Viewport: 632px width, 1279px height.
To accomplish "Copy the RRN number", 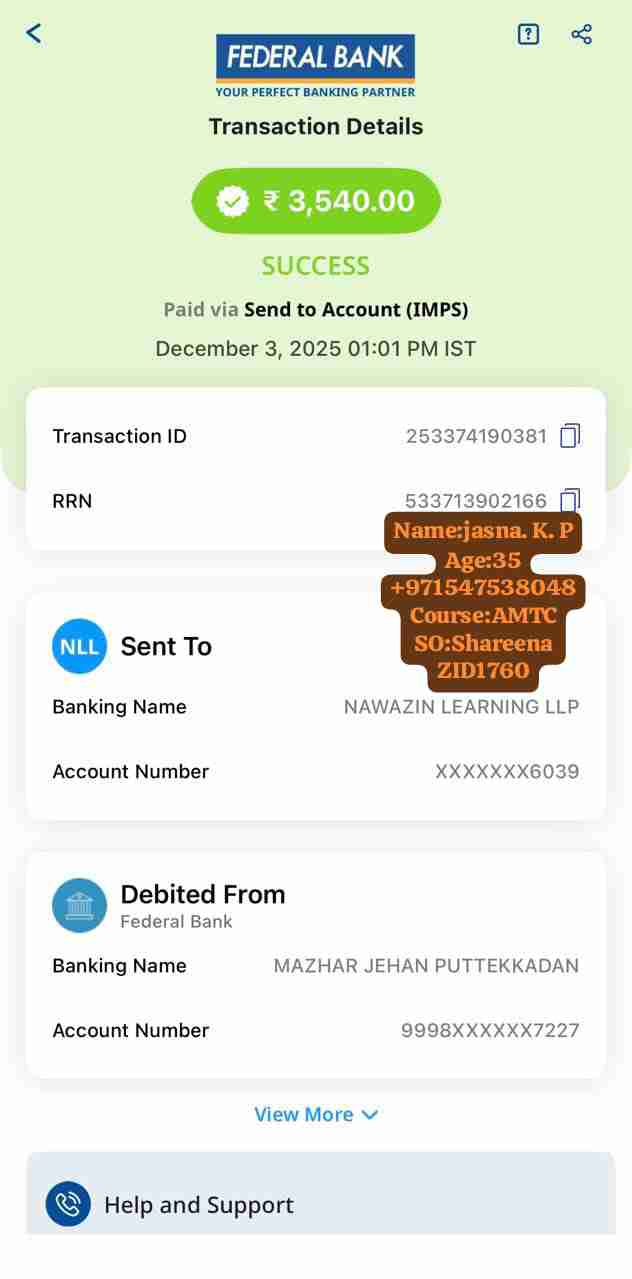I will pos(570,498).
